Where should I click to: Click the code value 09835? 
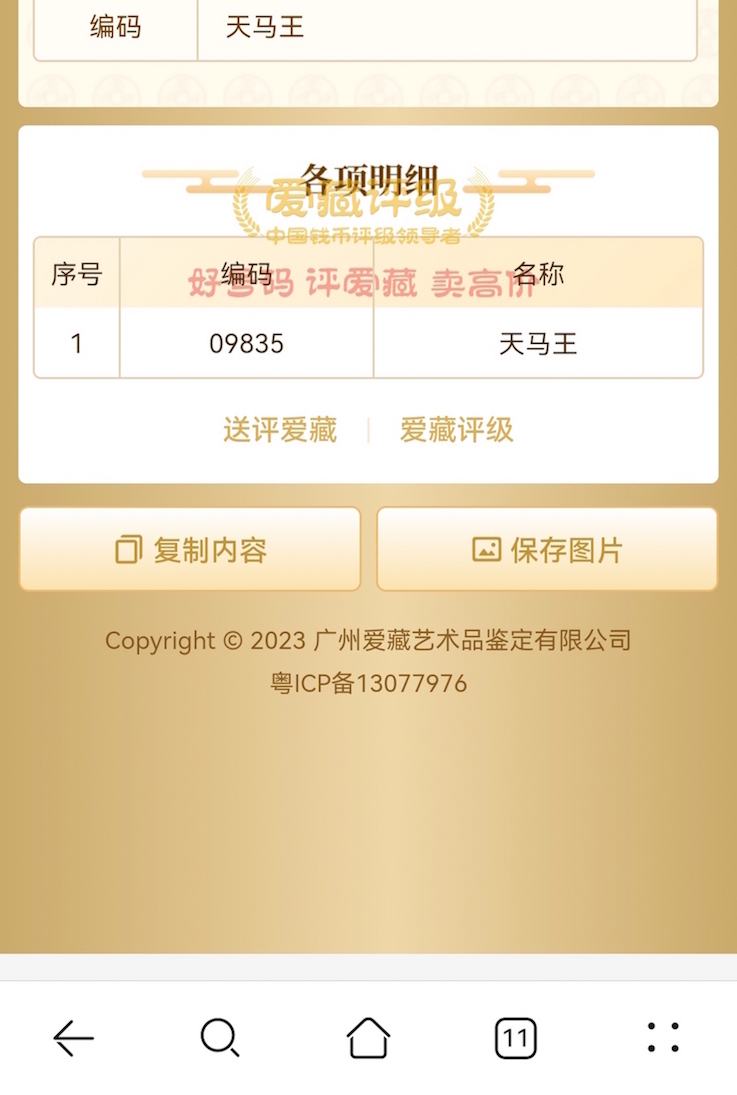[x=244, y=344]
